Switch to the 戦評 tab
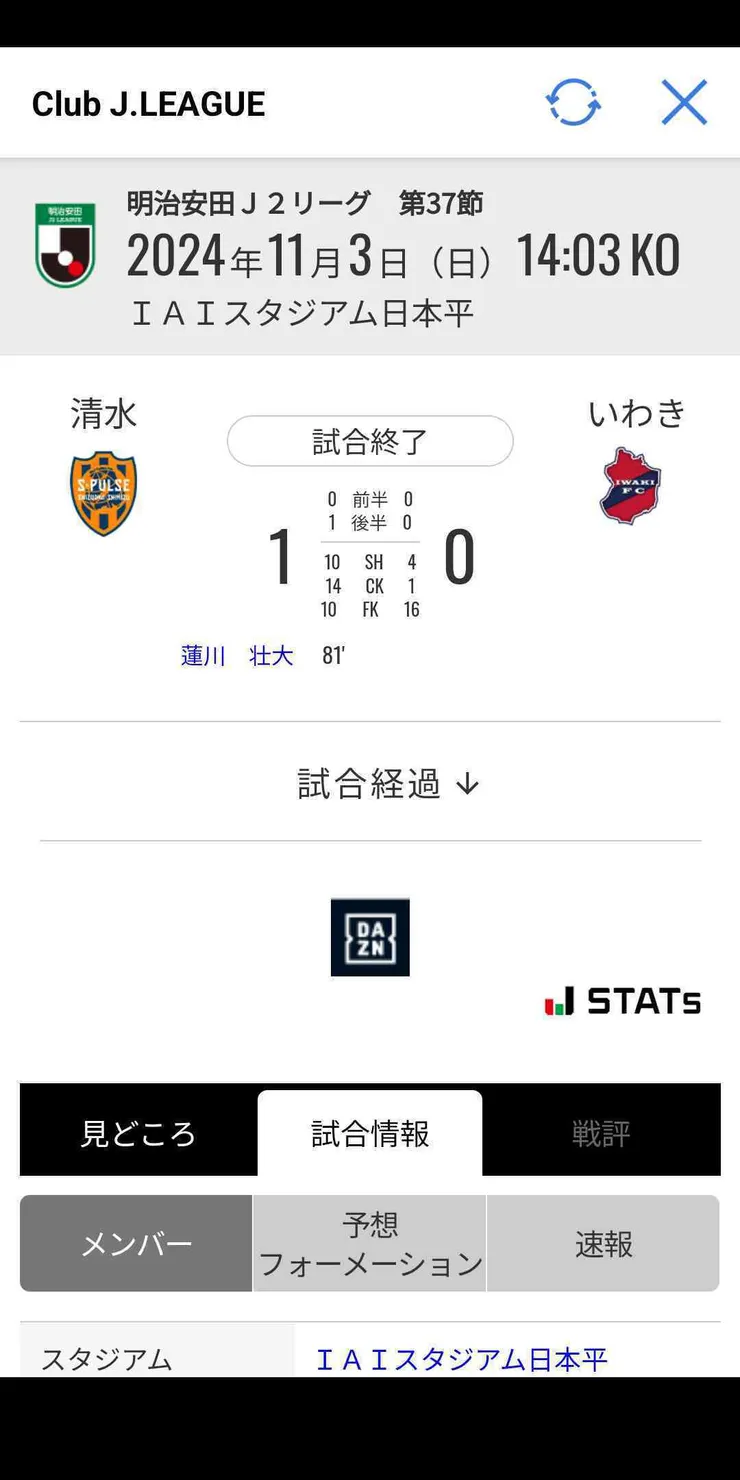The height and width of the screenshot is (1480, 740). tap(601, 1133)
